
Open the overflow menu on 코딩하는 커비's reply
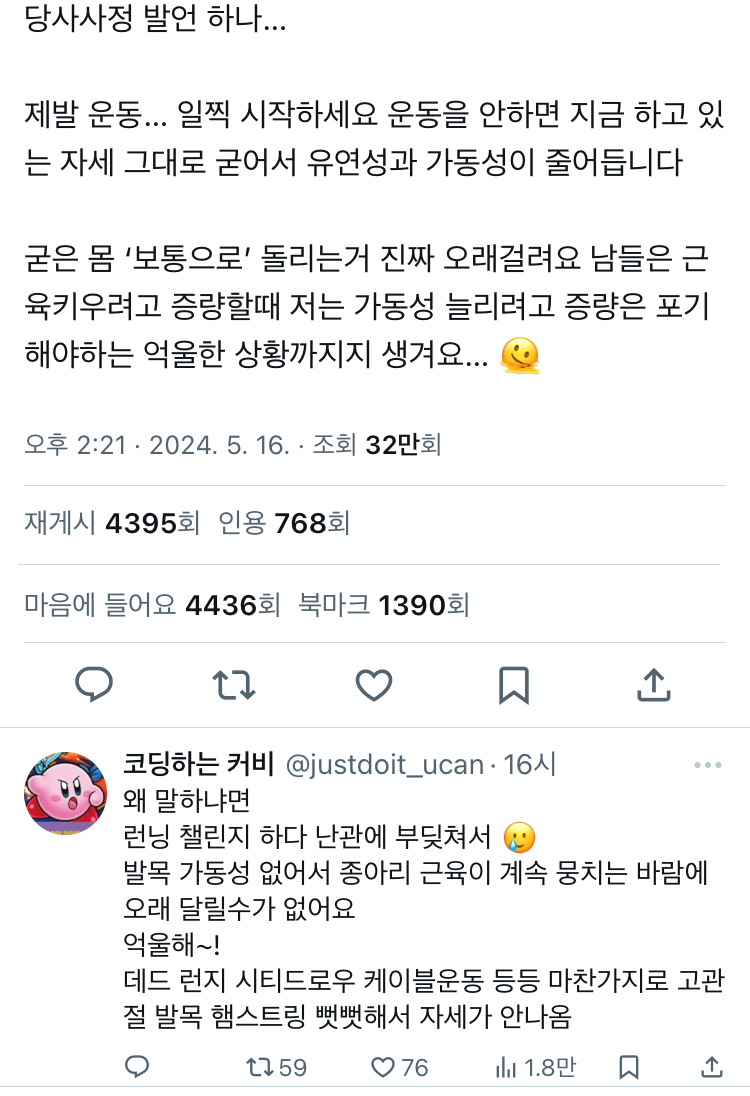pyautogui.click(x=707, y=765)
